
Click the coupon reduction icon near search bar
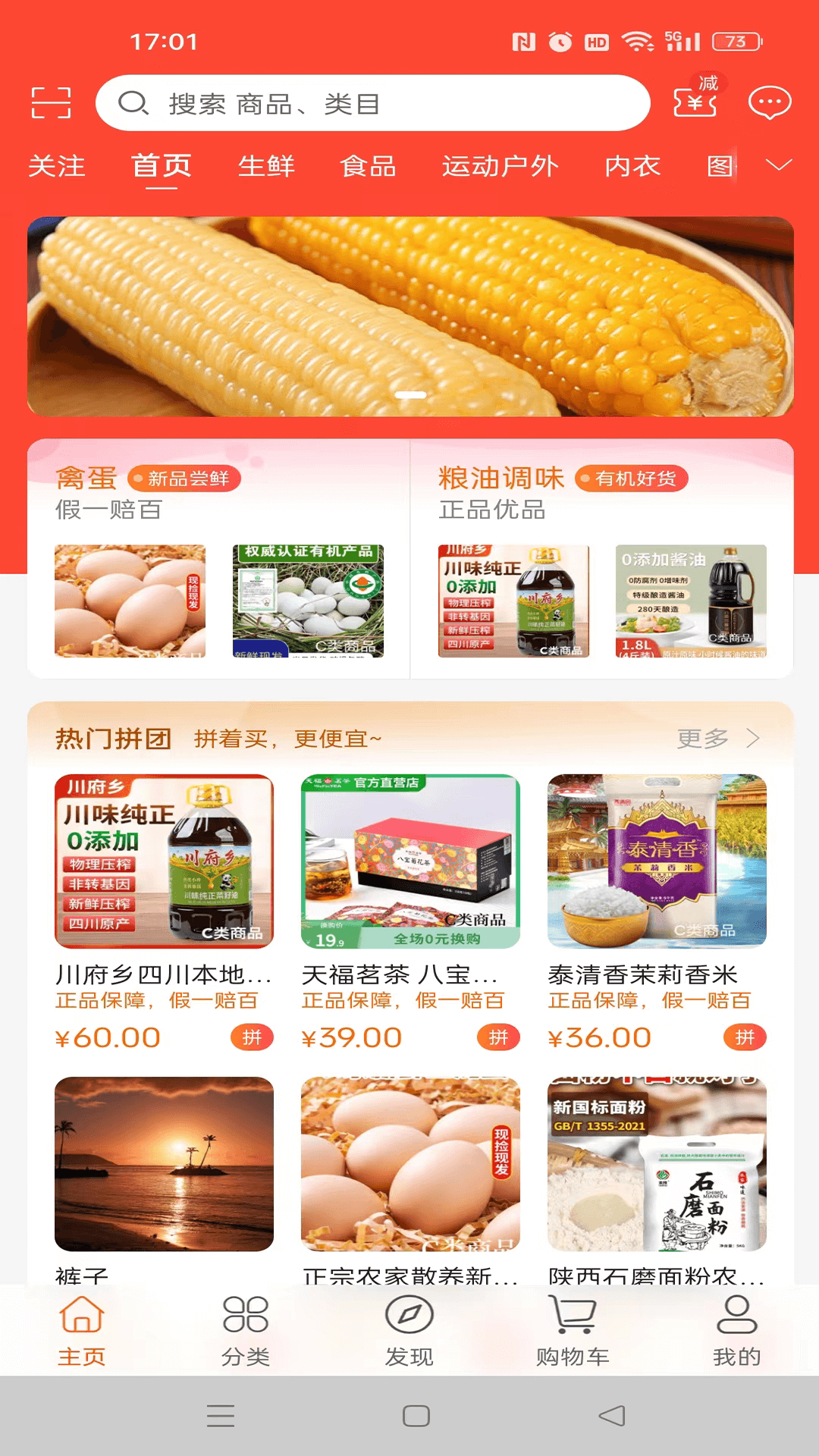[x=694, y=102]
